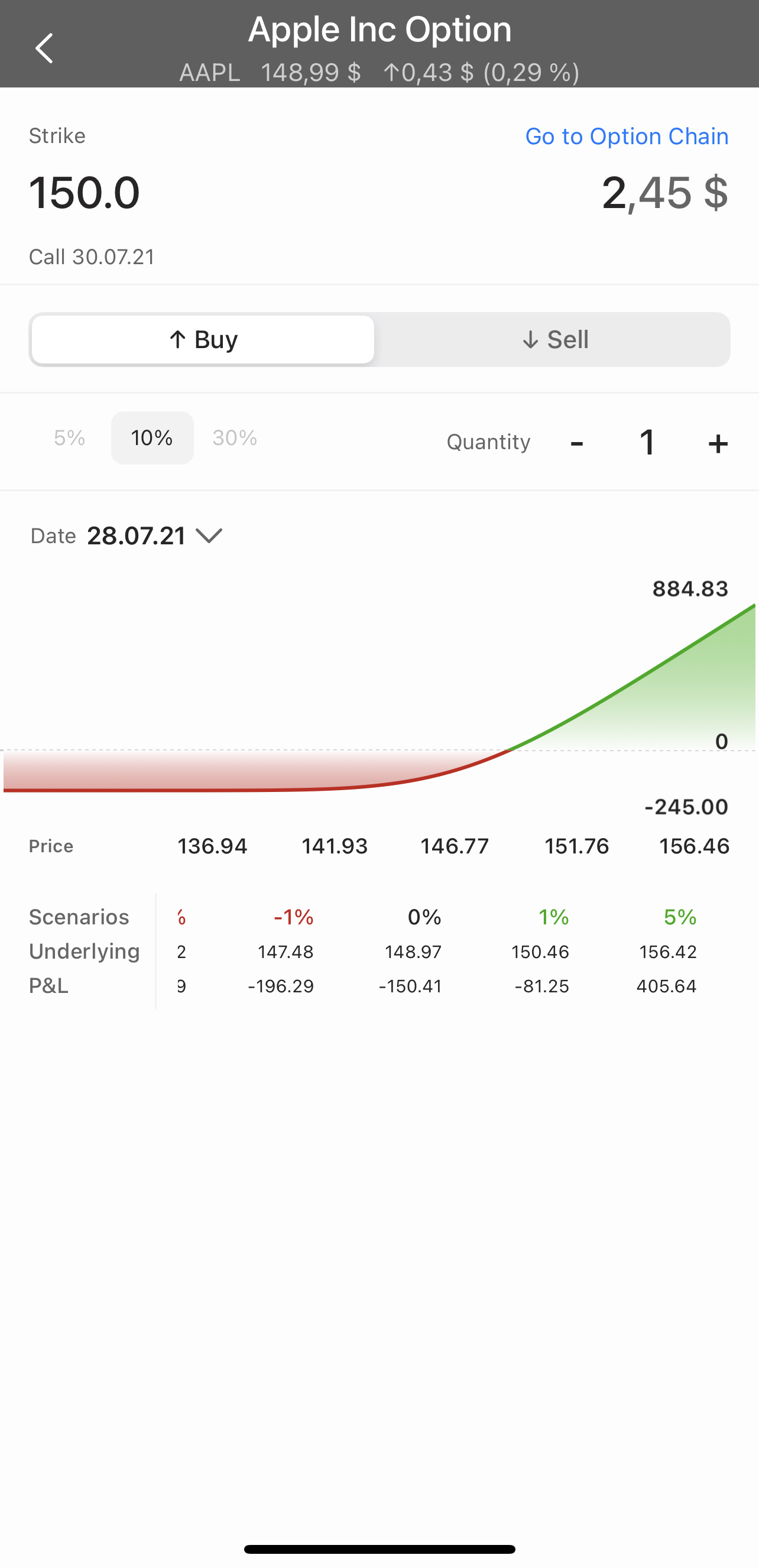
Task: Expand the Date selection chevron
Action: [209, 536]
